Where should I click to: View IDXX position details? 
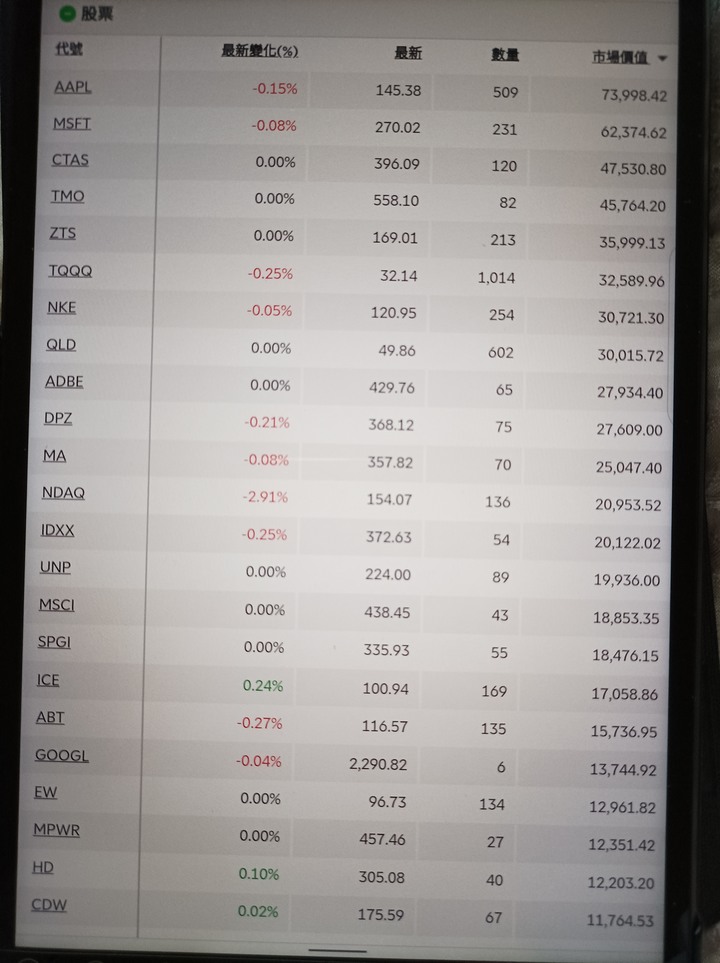(57, 530)
